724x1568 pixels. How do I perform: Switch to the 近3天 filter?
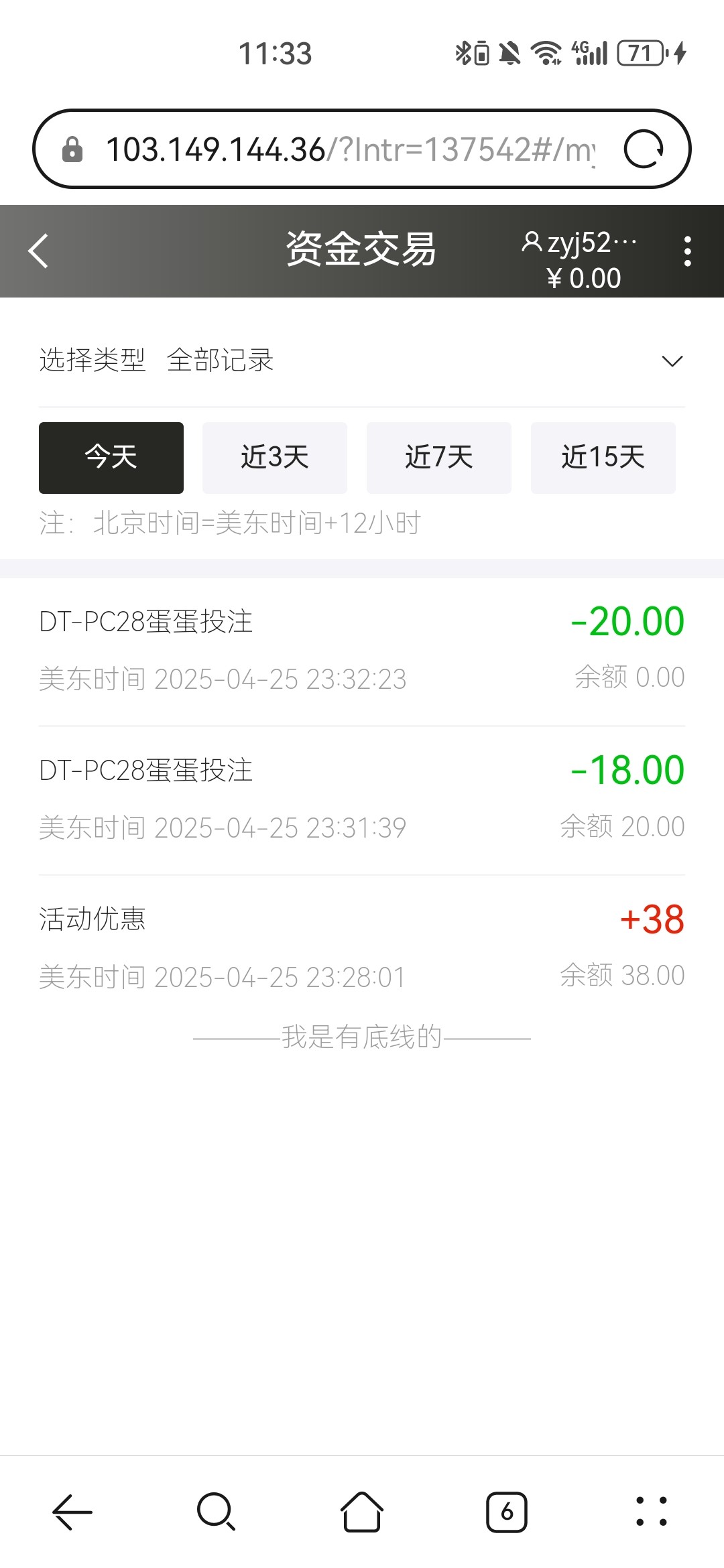tap(275, 458)
